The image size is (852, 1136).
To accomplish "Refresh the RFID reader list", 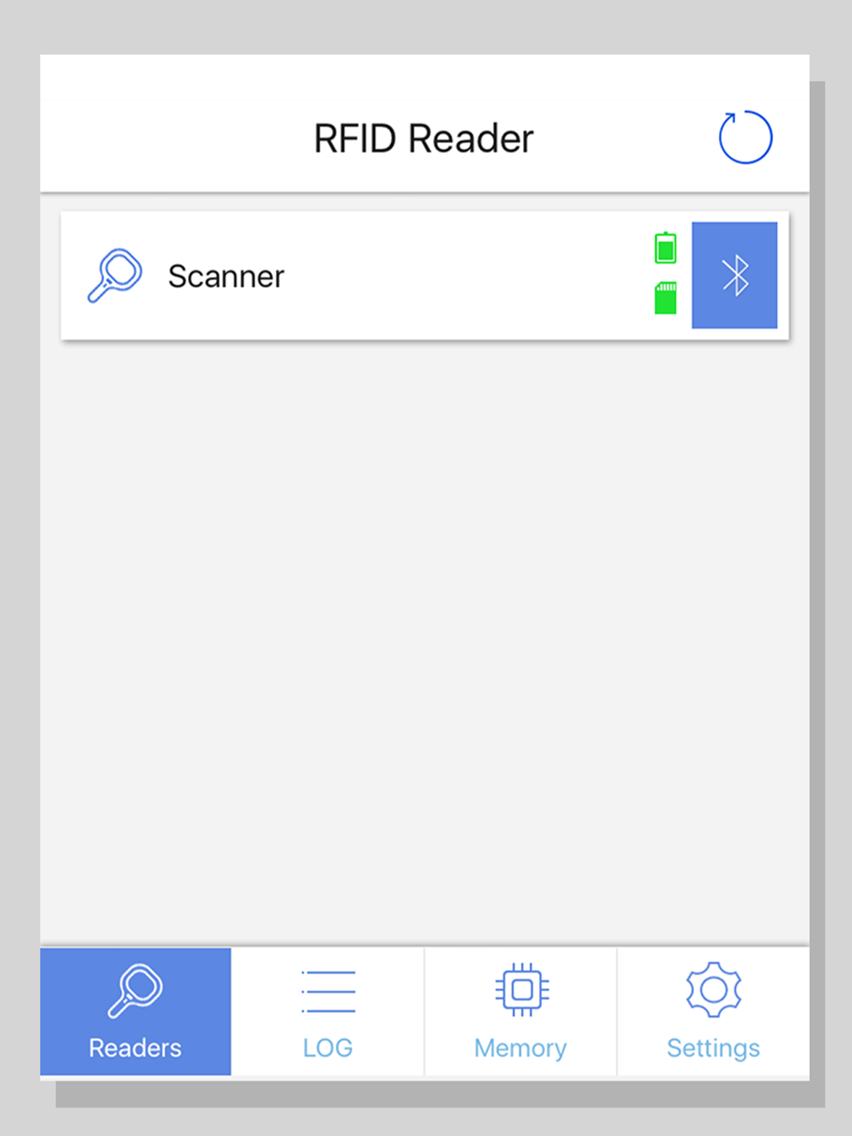I will [x=745, y=137].
